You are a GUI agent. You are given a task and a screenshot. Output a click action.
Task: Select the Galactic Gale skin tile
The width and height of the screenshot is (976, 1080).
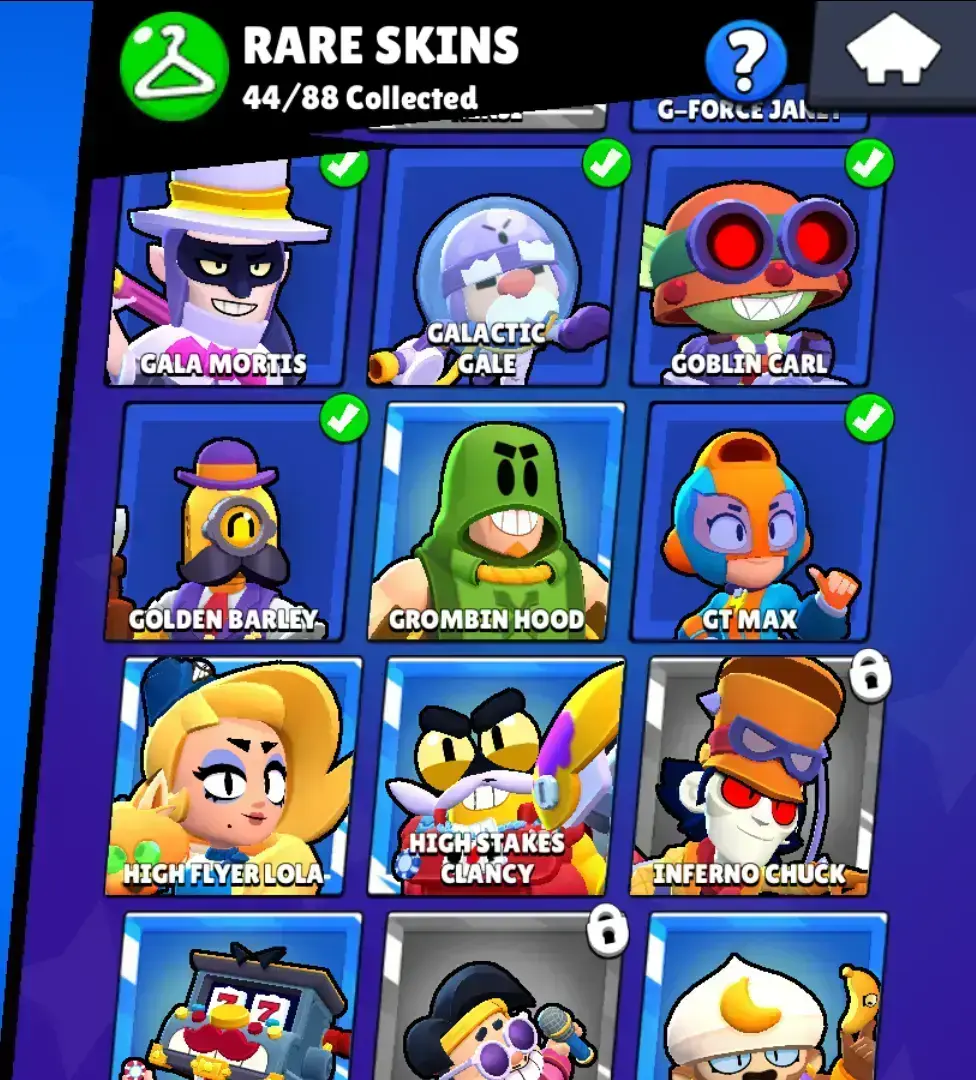(x=495, y=270)
